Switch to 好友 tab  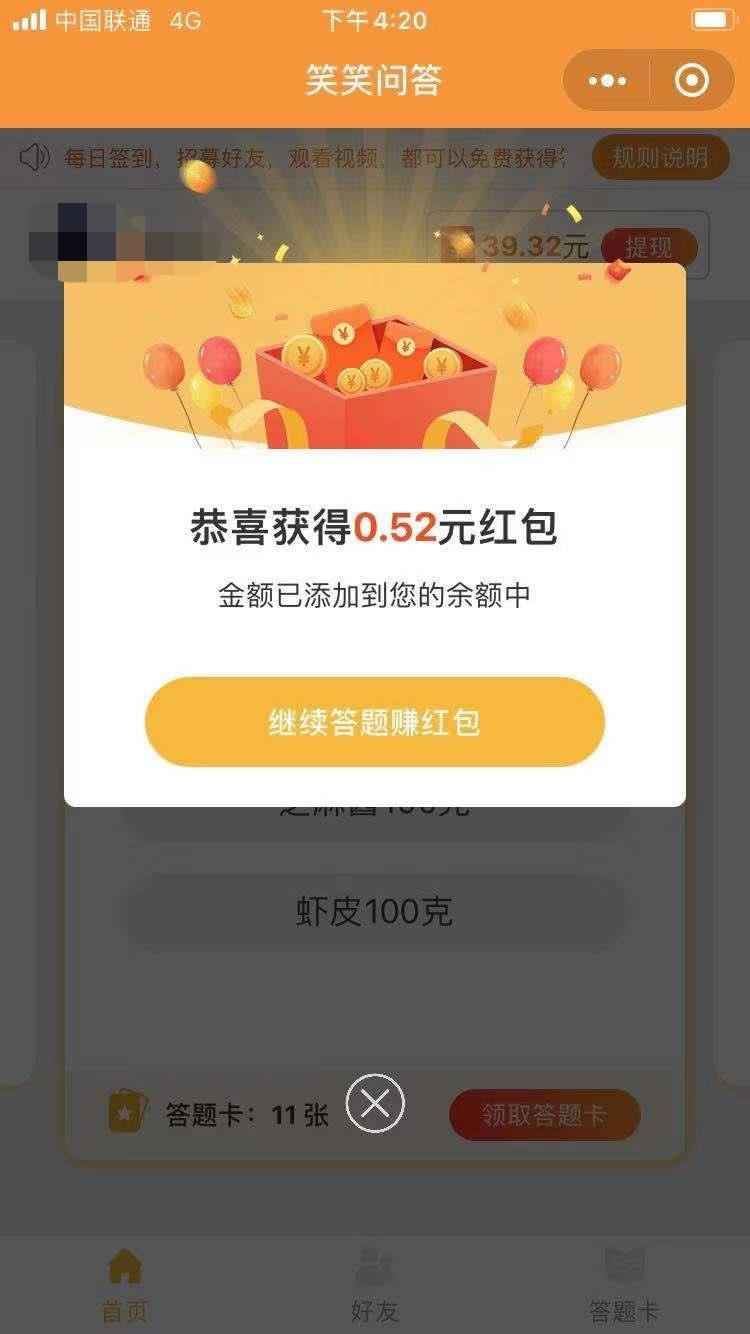pos(375,1285)
